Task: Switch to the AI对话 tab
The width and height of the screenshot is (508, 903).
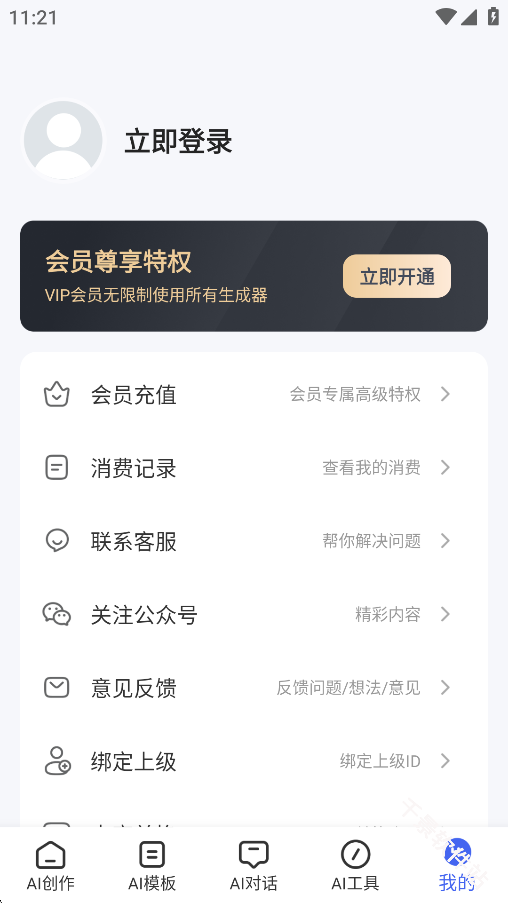Action: point(253,865)
